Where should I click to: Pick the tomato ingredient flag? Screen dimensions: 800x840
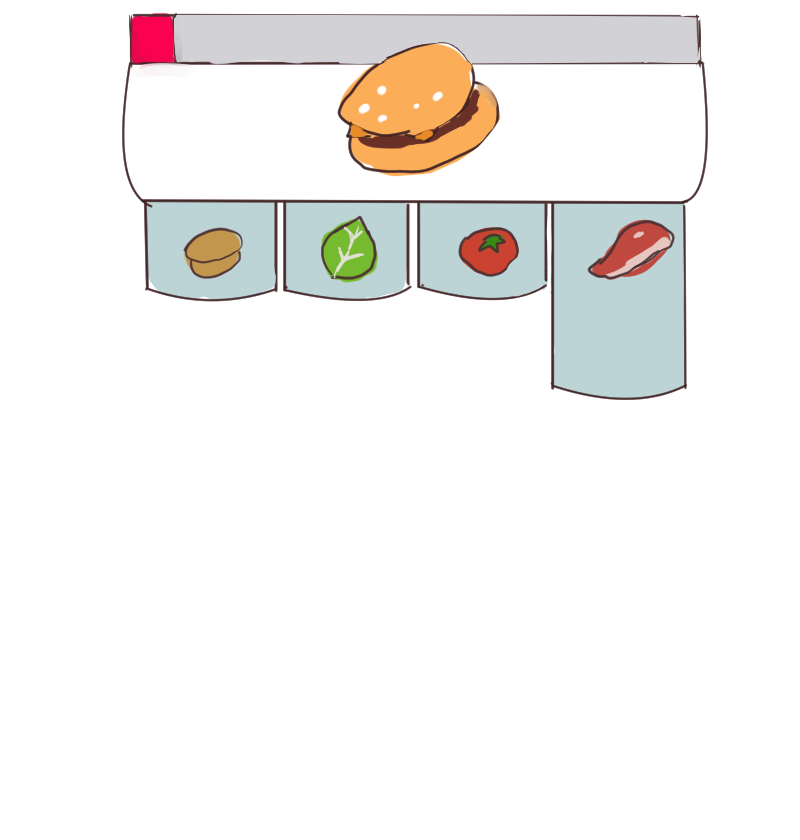click(482, 250)
